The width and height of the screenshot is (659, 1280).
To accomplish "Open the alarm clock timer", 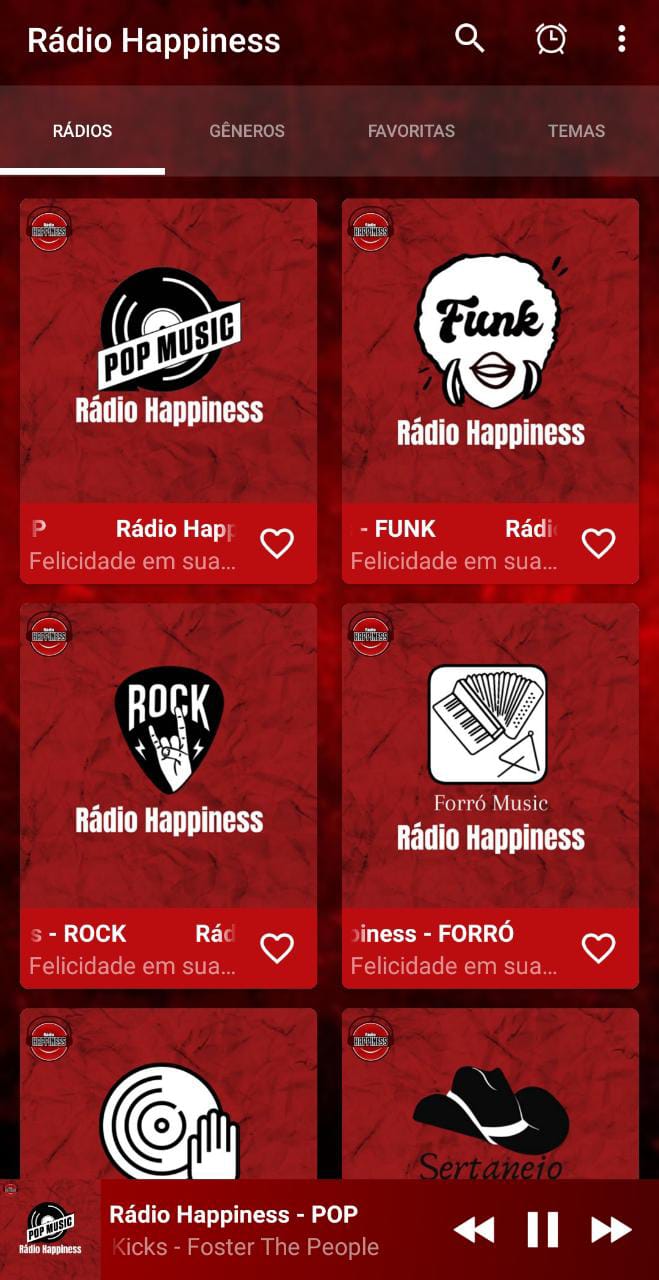I will [x=551, y=39].
